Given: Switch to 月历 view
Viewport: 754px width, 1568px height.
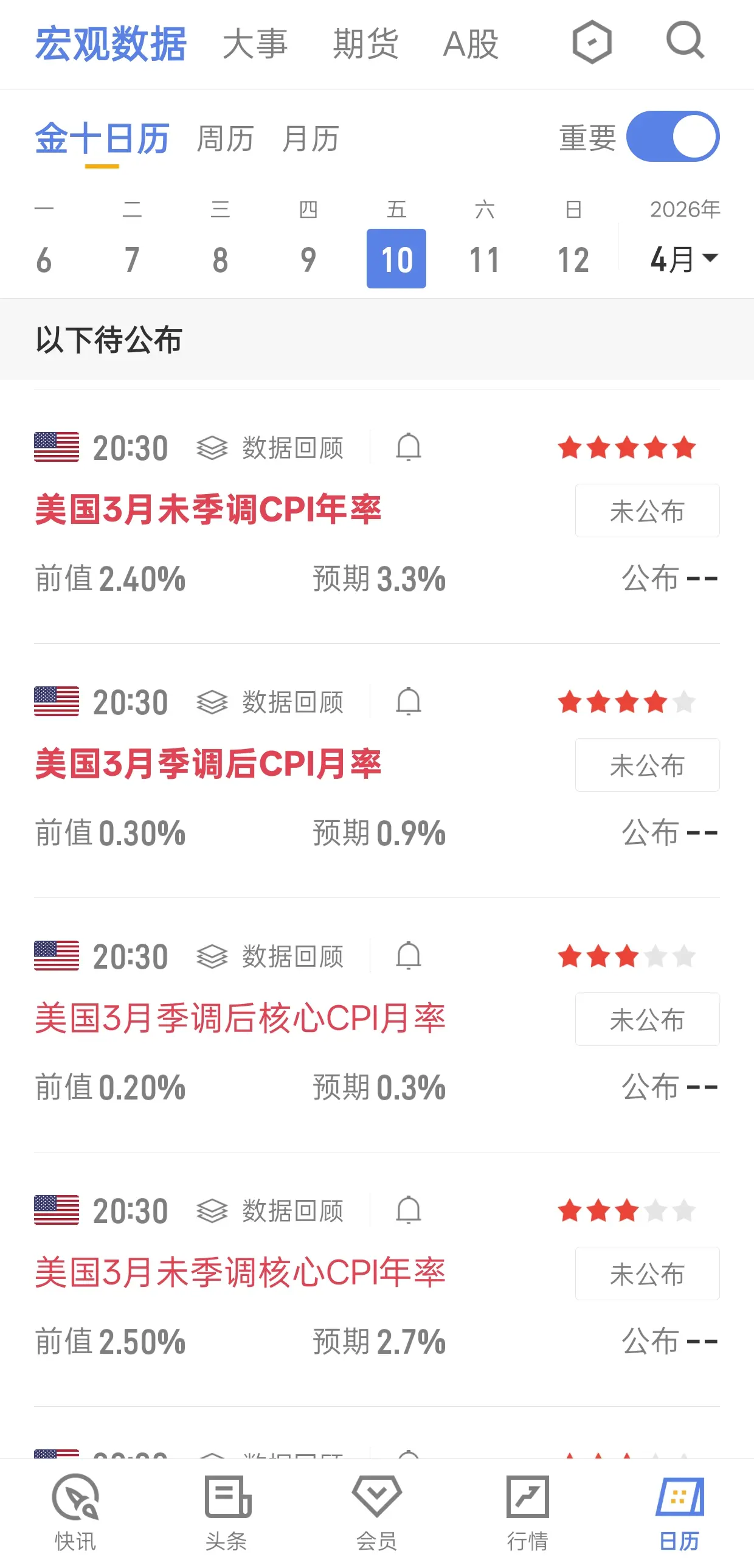Looking at the screenshot, I should [310, 139].
